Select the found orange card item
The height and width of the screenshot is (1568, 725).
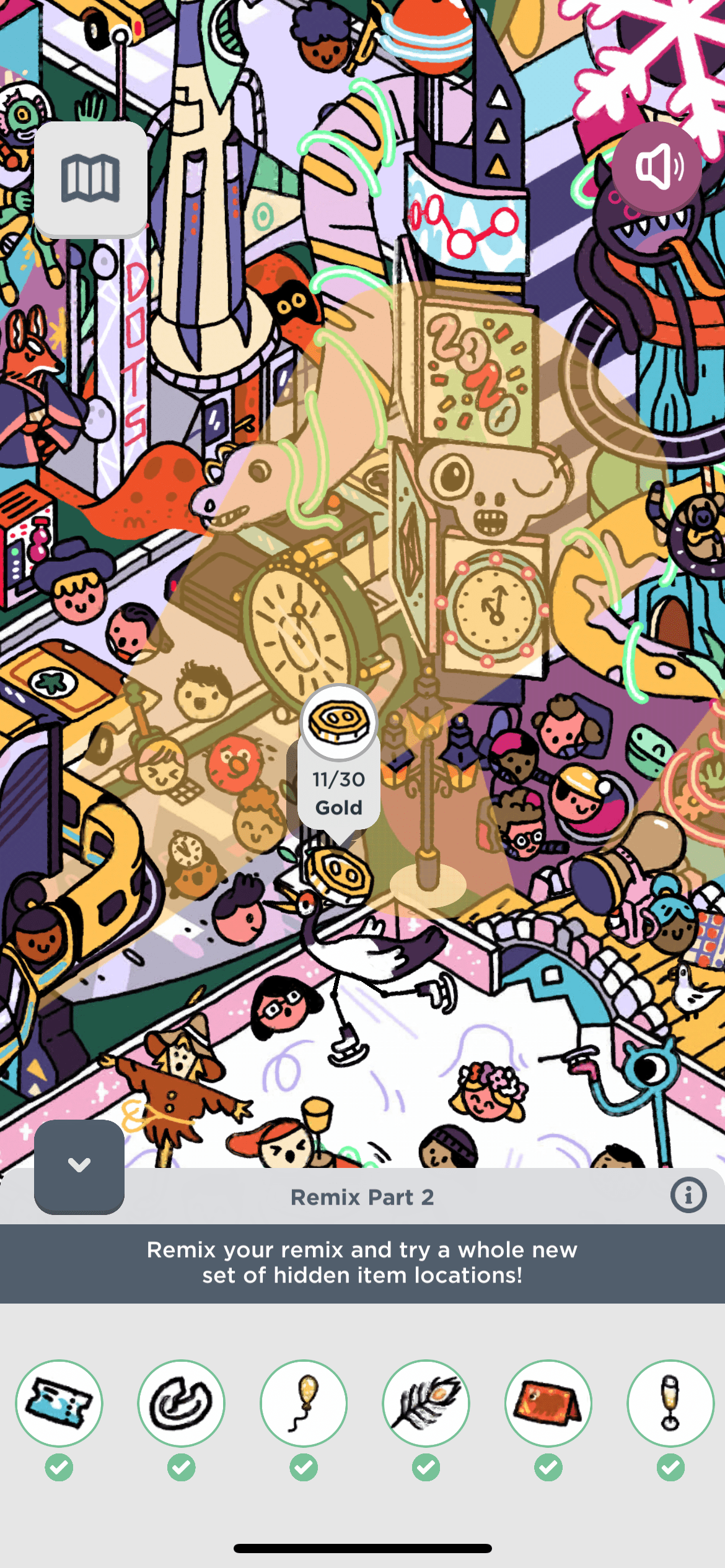click(548, 1403)
